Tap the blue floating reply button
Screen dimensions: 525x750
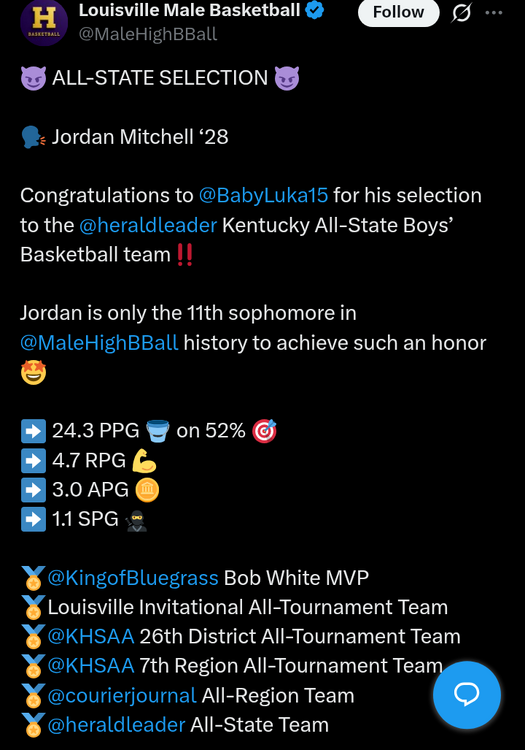467,695
